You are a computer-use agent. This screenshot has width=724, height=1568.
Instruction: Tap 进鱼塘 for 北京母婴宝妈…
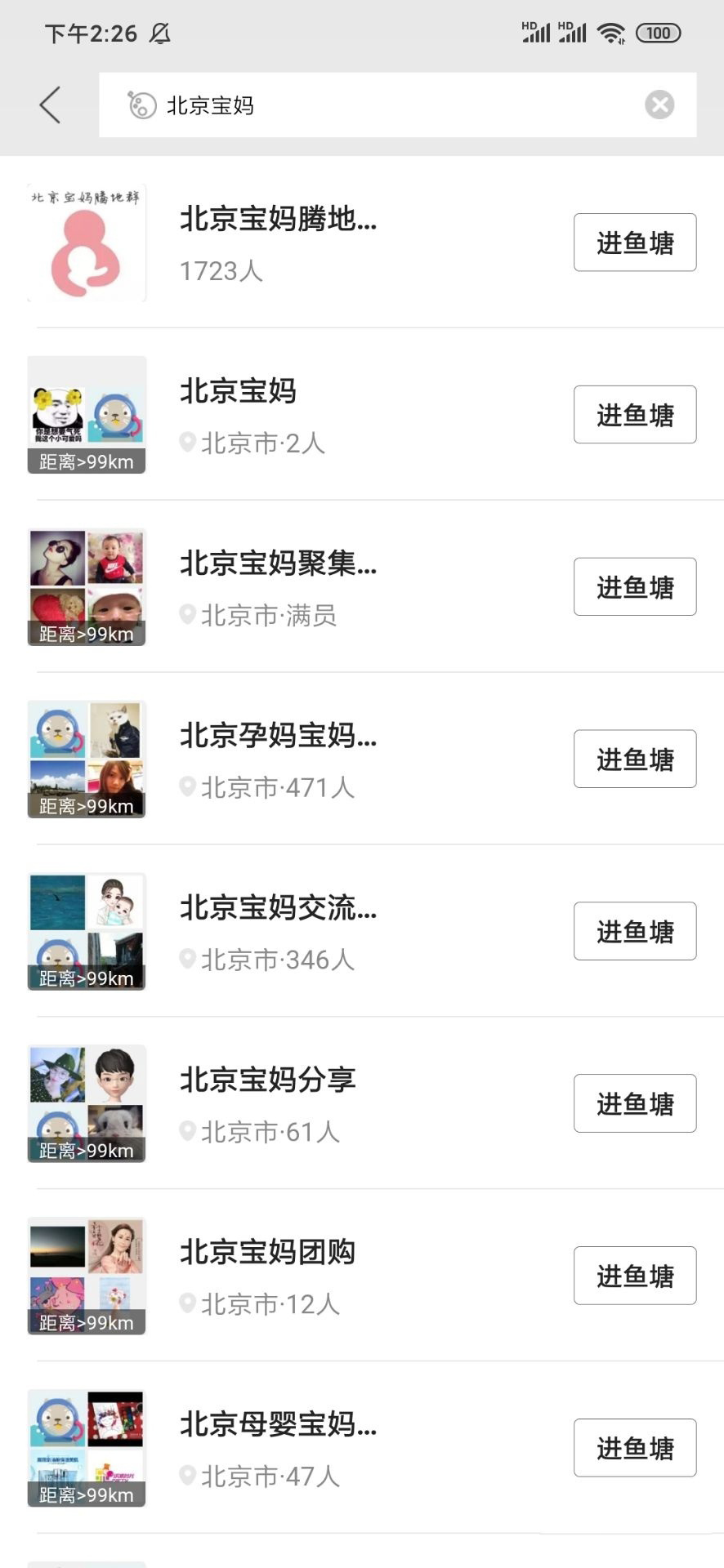[x=634, y=1449]
